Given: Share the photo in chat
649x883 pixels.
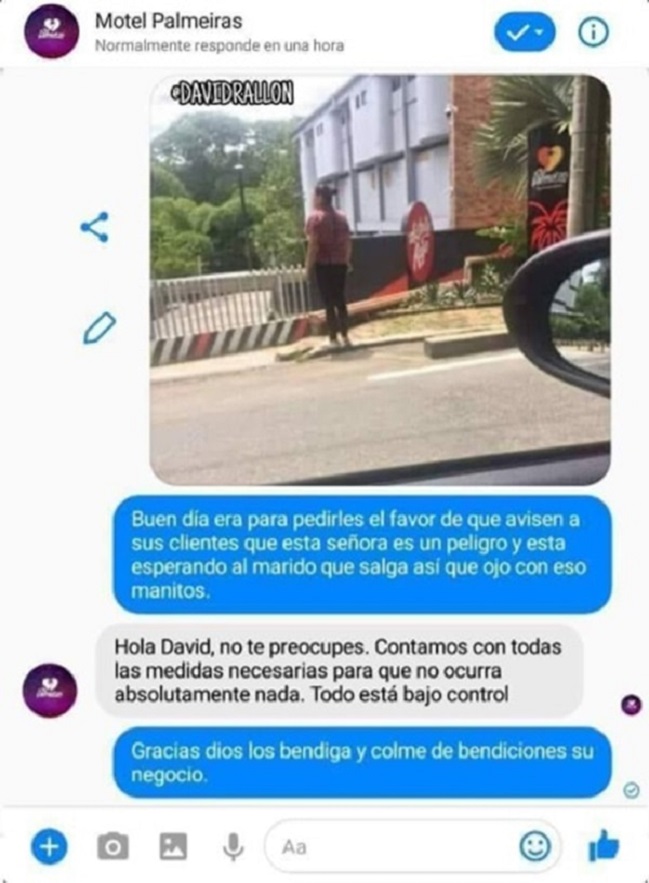Looking at the screenshot, I should [94, 228].
